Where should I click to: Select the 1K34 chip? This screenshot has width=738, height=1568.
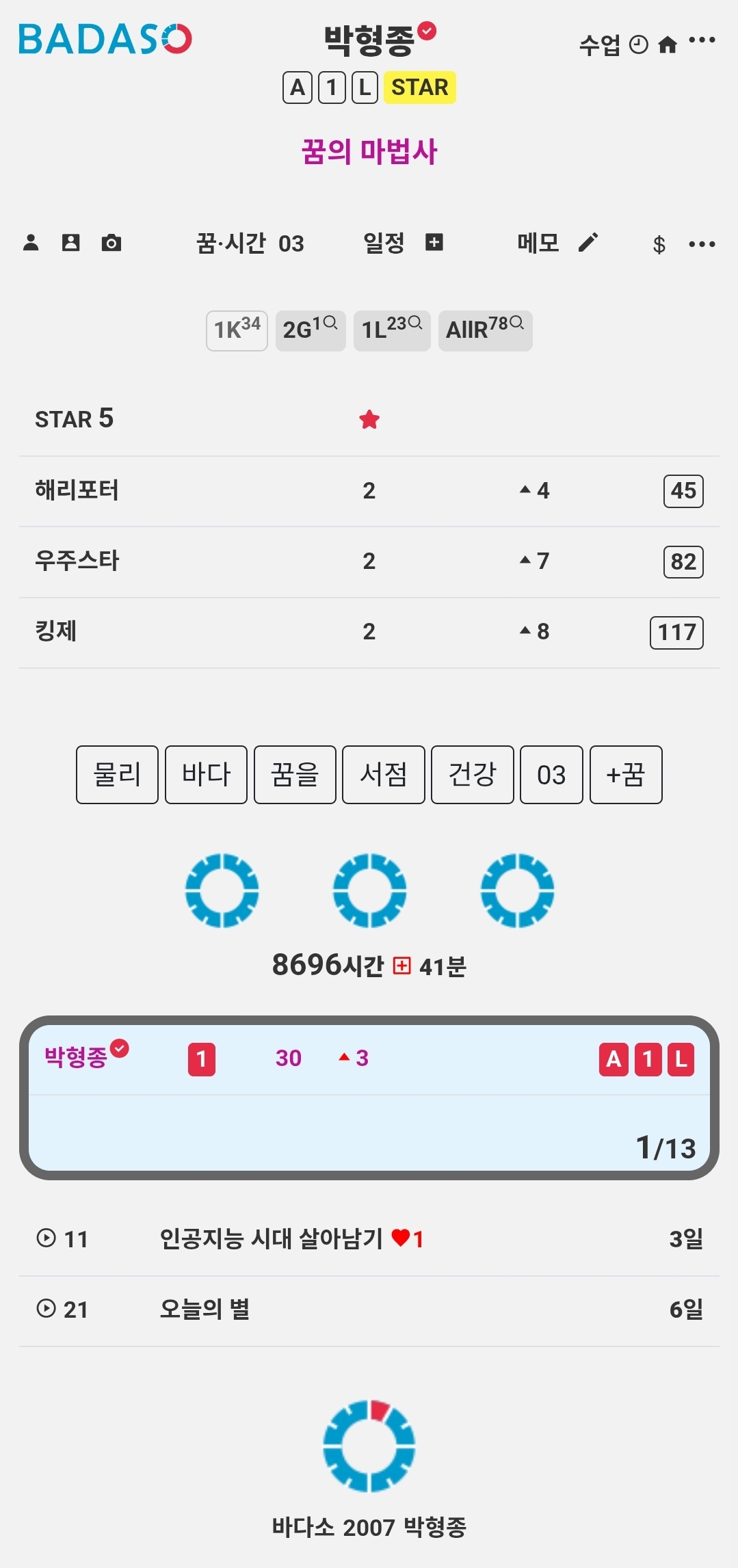[237, 330]
